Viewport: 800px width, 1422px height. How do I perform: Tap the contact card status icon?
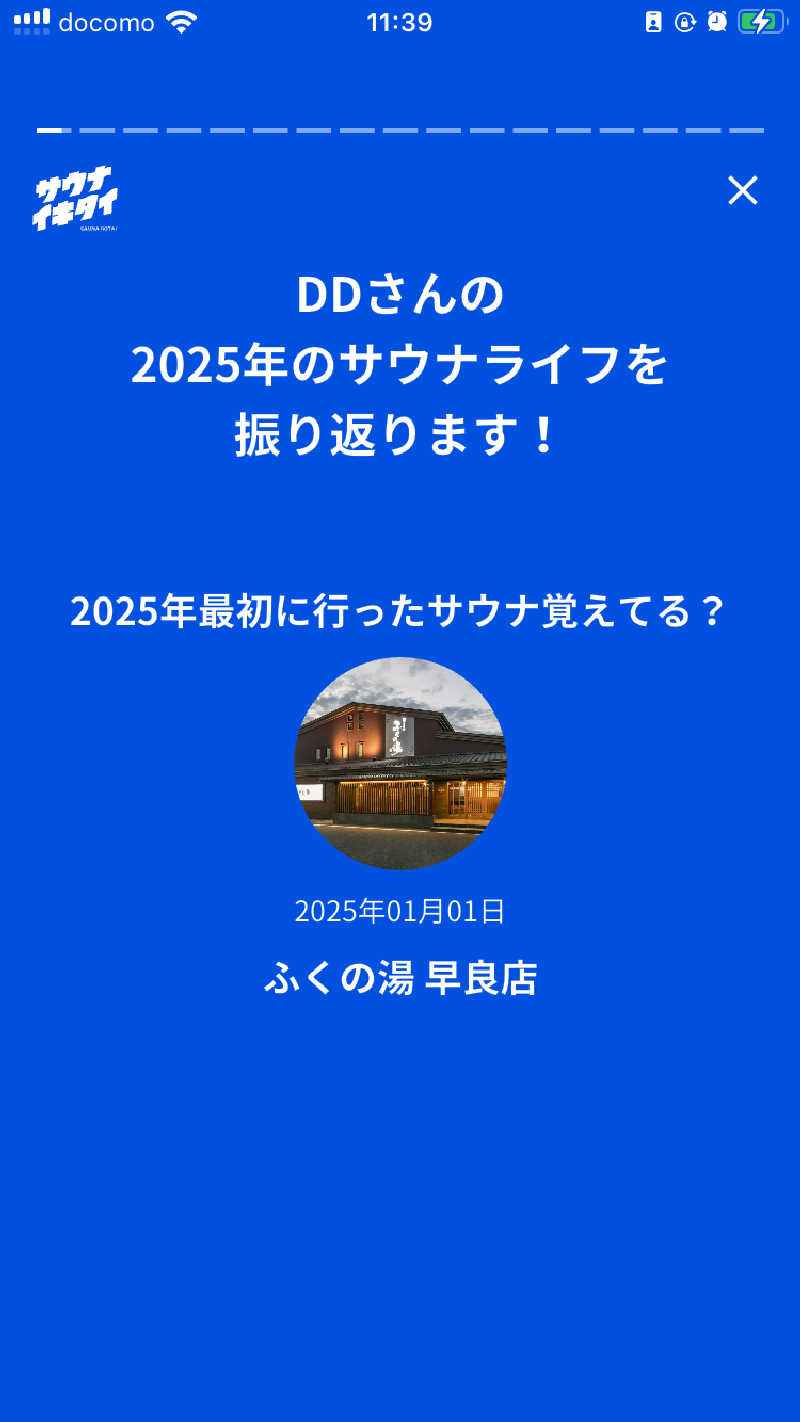(x=654, y=22)
